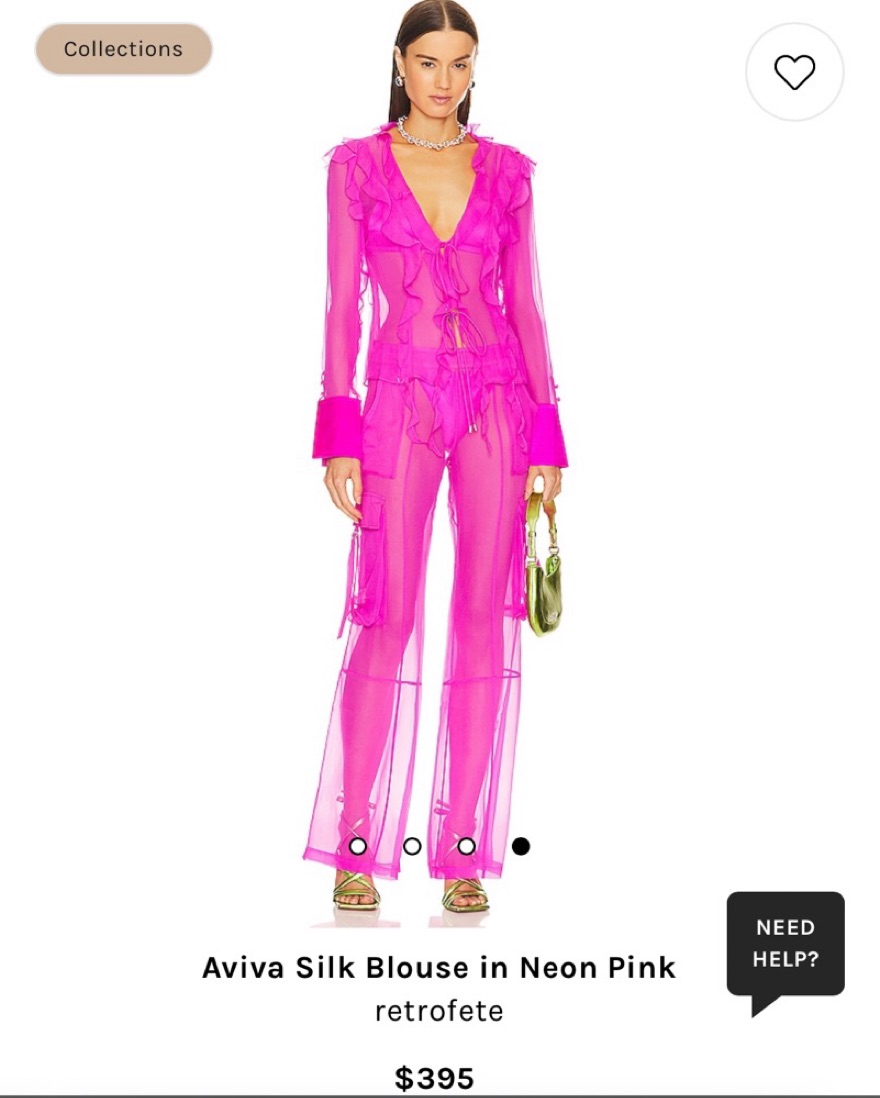Jump to the first product photo dot
Image resolution: width=880 pixels, height=1098 pixels.
pos(357,846)
